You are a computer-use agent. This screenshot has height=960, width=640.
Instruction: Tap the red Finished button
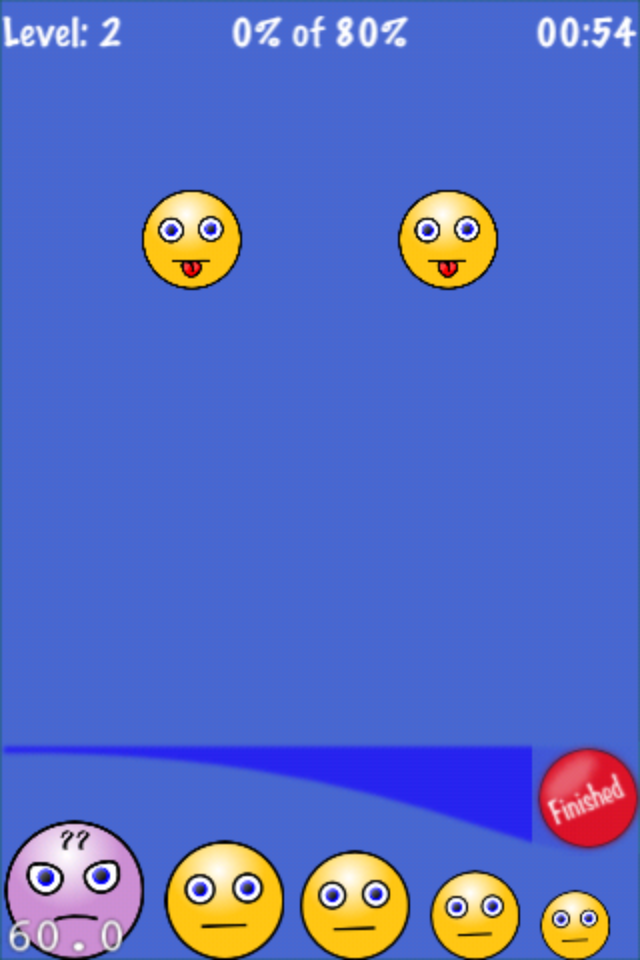[x=587, y=798]
